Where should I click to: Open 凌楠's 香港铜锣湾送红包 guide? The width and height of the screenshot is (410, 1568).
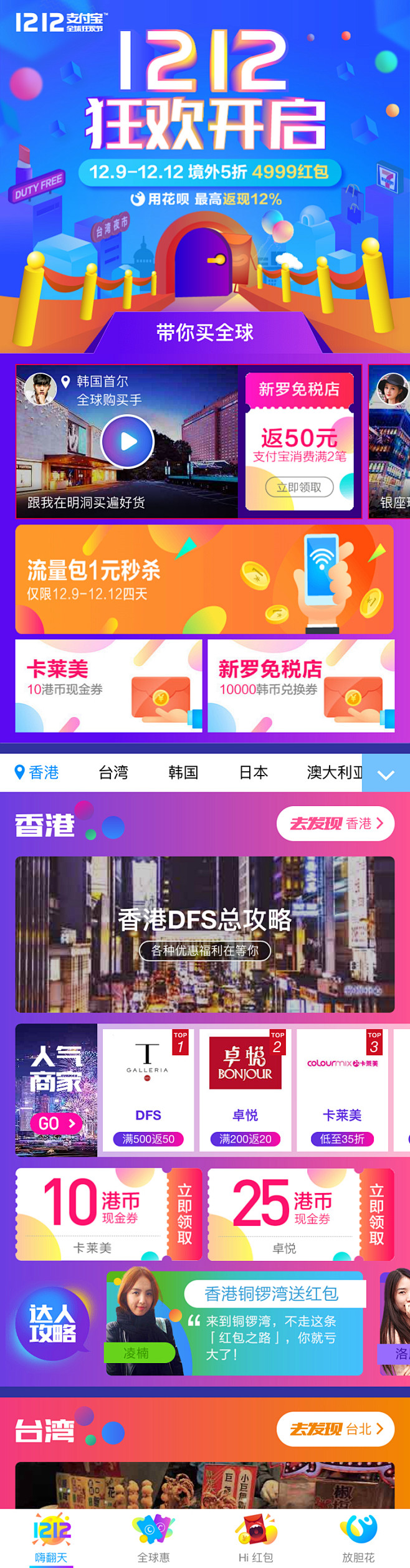(234, 1324)
